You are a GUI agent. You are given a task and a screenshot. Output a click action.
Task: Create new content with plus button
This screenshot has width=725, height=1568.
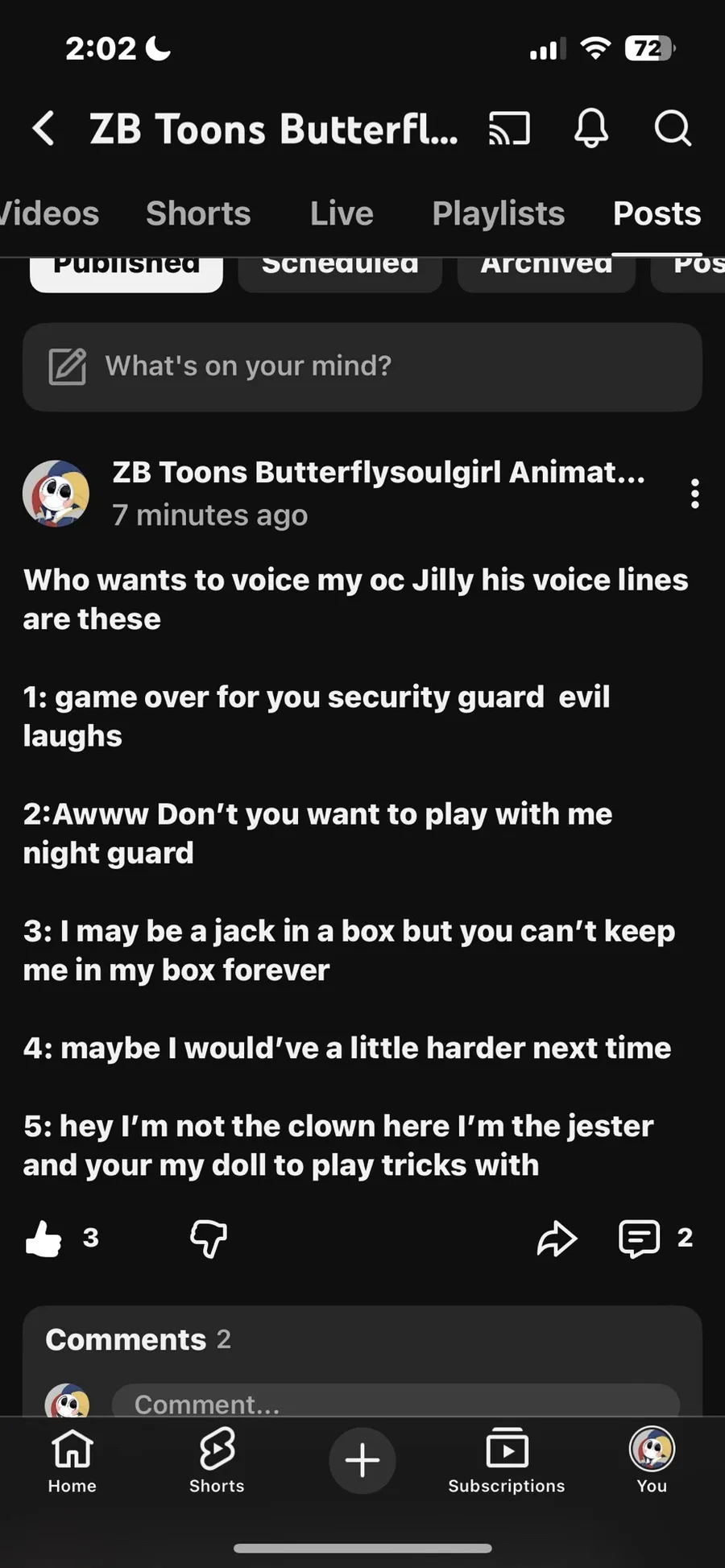(362, 1460)
